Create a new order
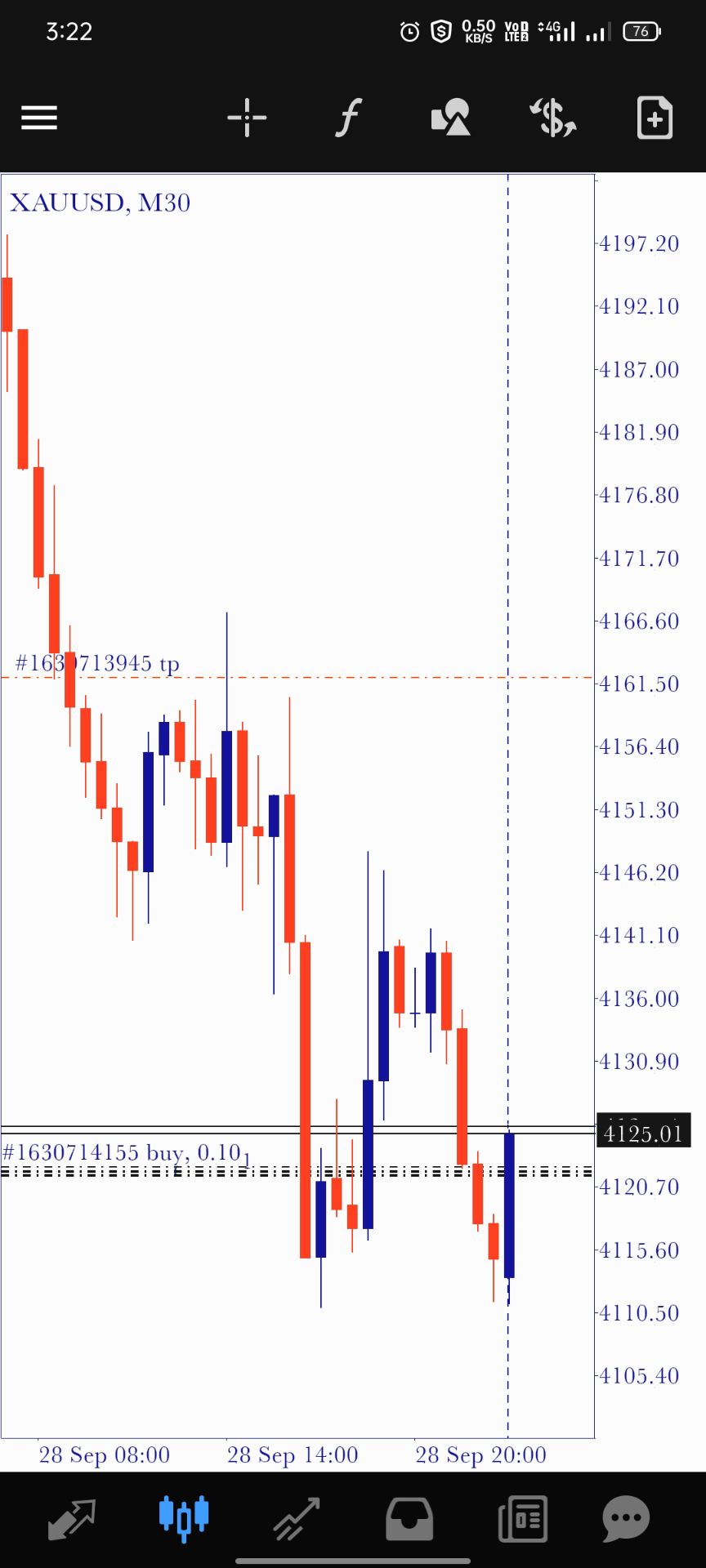The width and height of the screenshot is (706, 1568). [655, 118]
